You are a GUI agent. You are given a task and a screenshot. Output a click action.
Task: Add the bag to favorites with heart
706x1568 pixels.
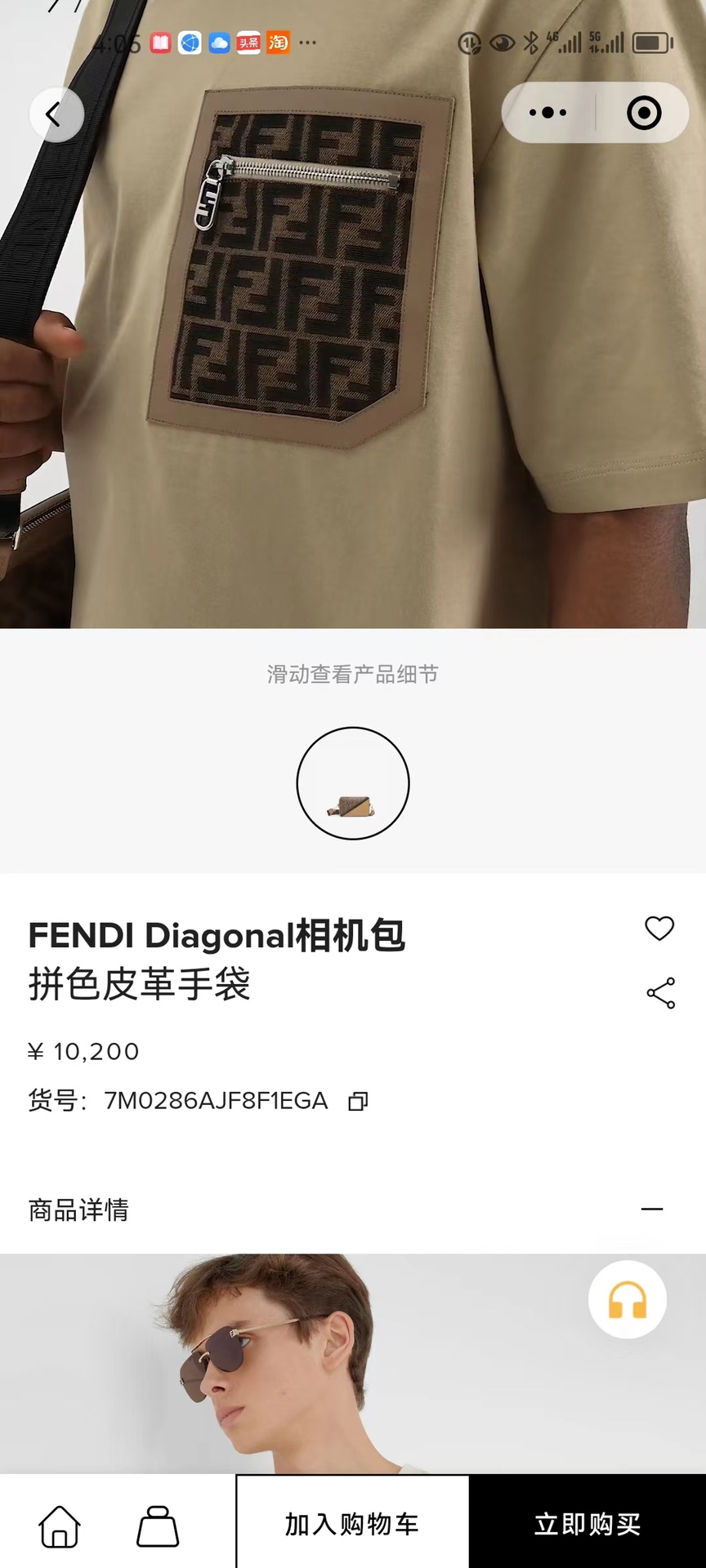659,929
